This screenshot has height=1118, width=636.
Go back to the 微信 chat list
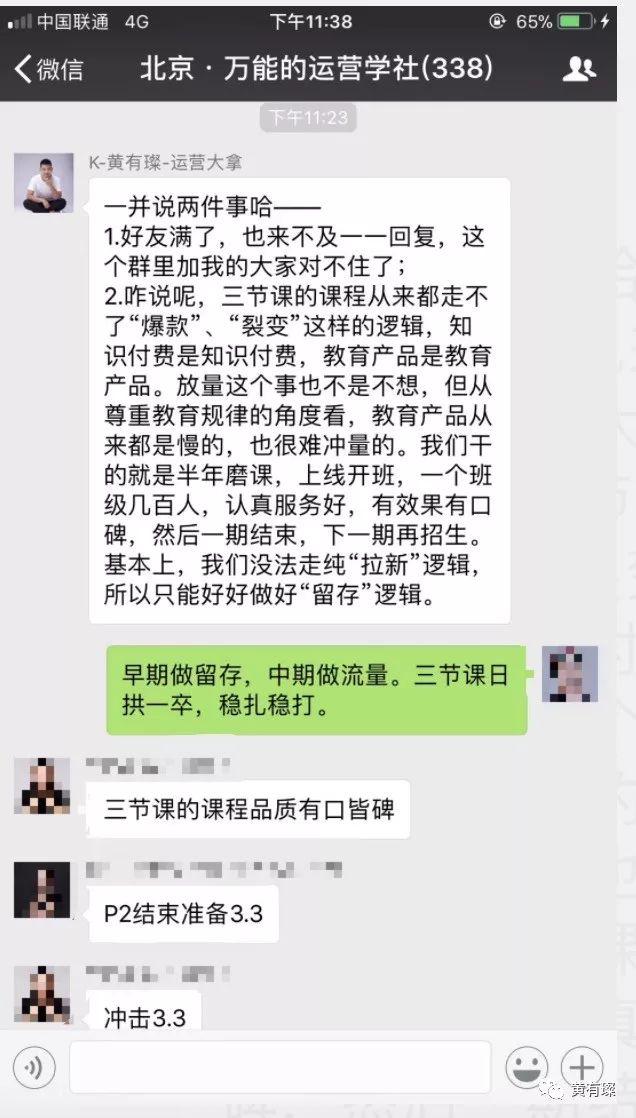click(48, 68)
